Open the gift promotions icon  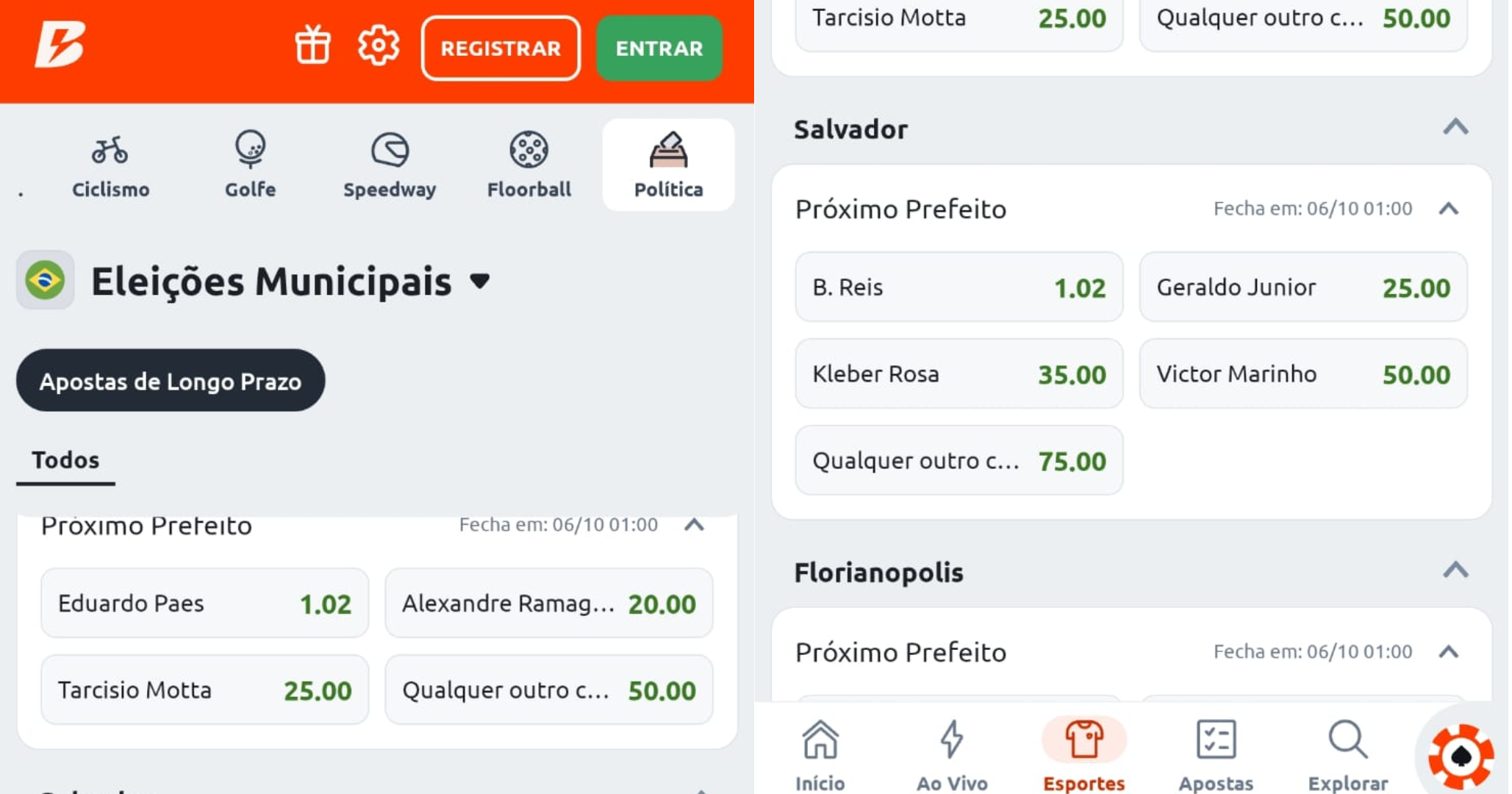(312, 46)
